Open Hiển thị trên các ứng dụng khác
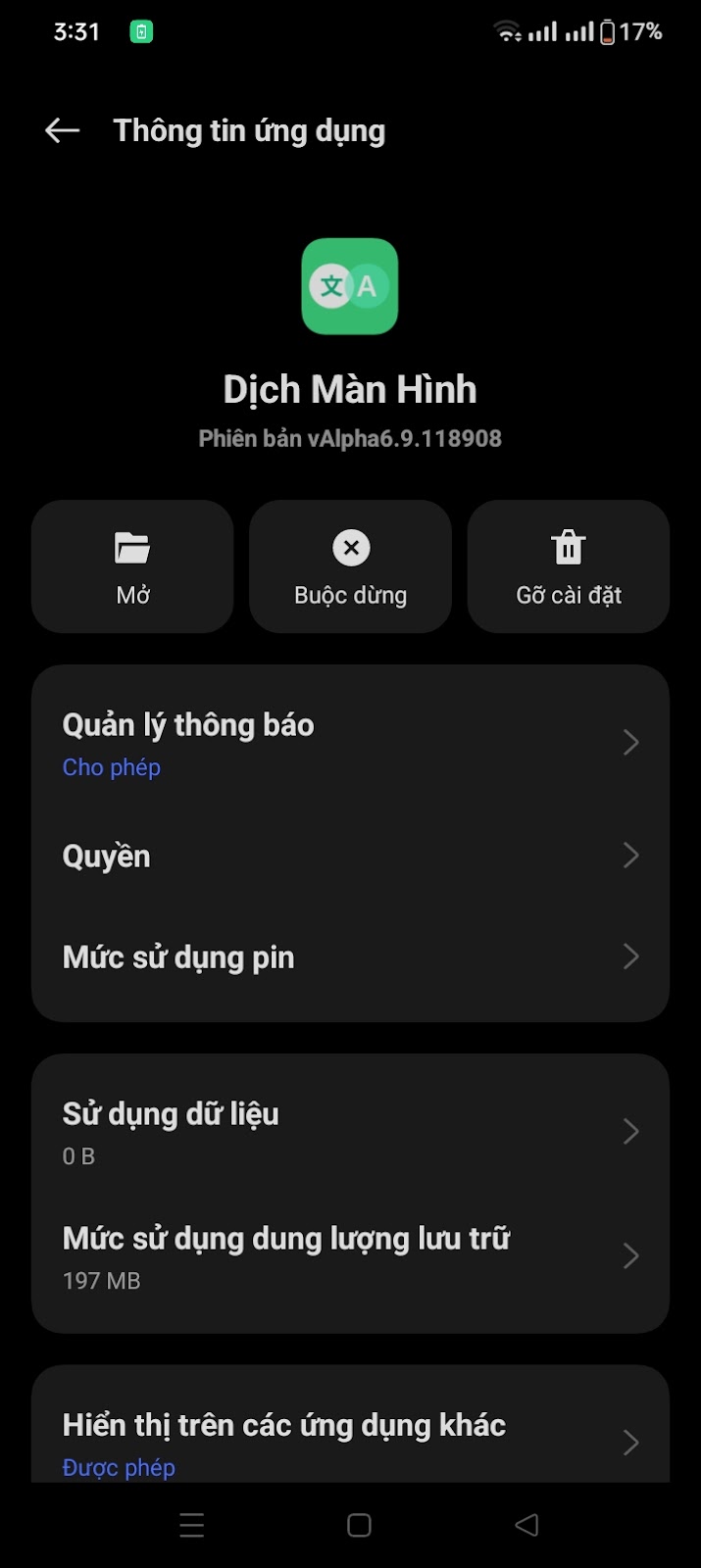 pos(350,1441)
